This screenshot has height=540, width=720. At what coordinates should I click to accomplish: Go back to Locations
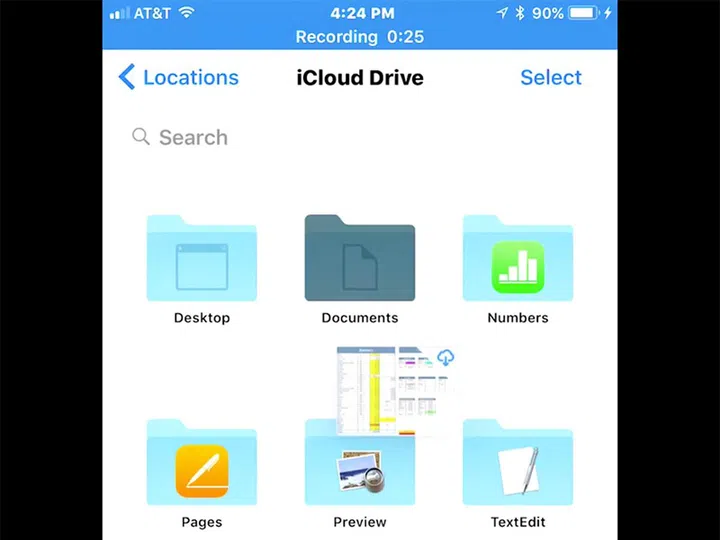point(178,78)
